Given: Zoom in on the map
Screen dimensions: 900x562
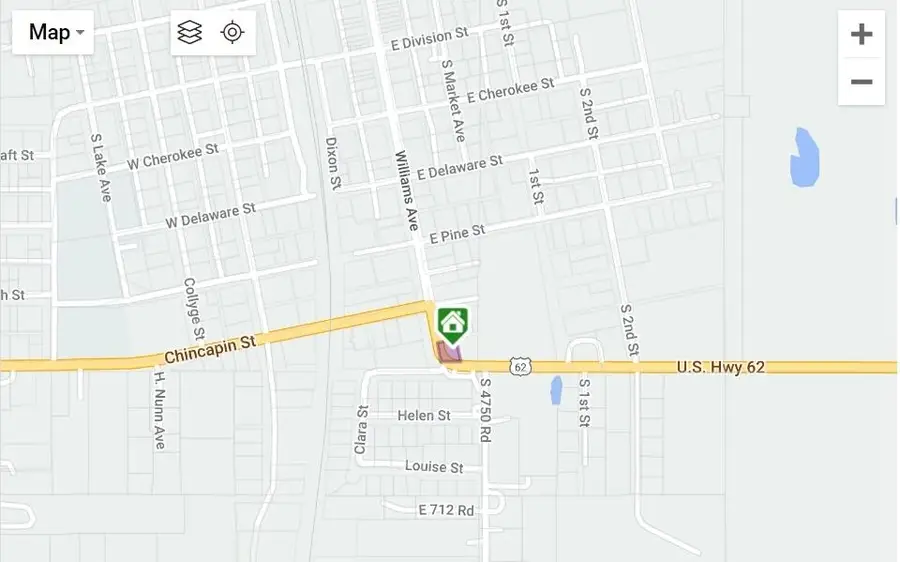Looking at the screenshot, I should tap(861, 35).
